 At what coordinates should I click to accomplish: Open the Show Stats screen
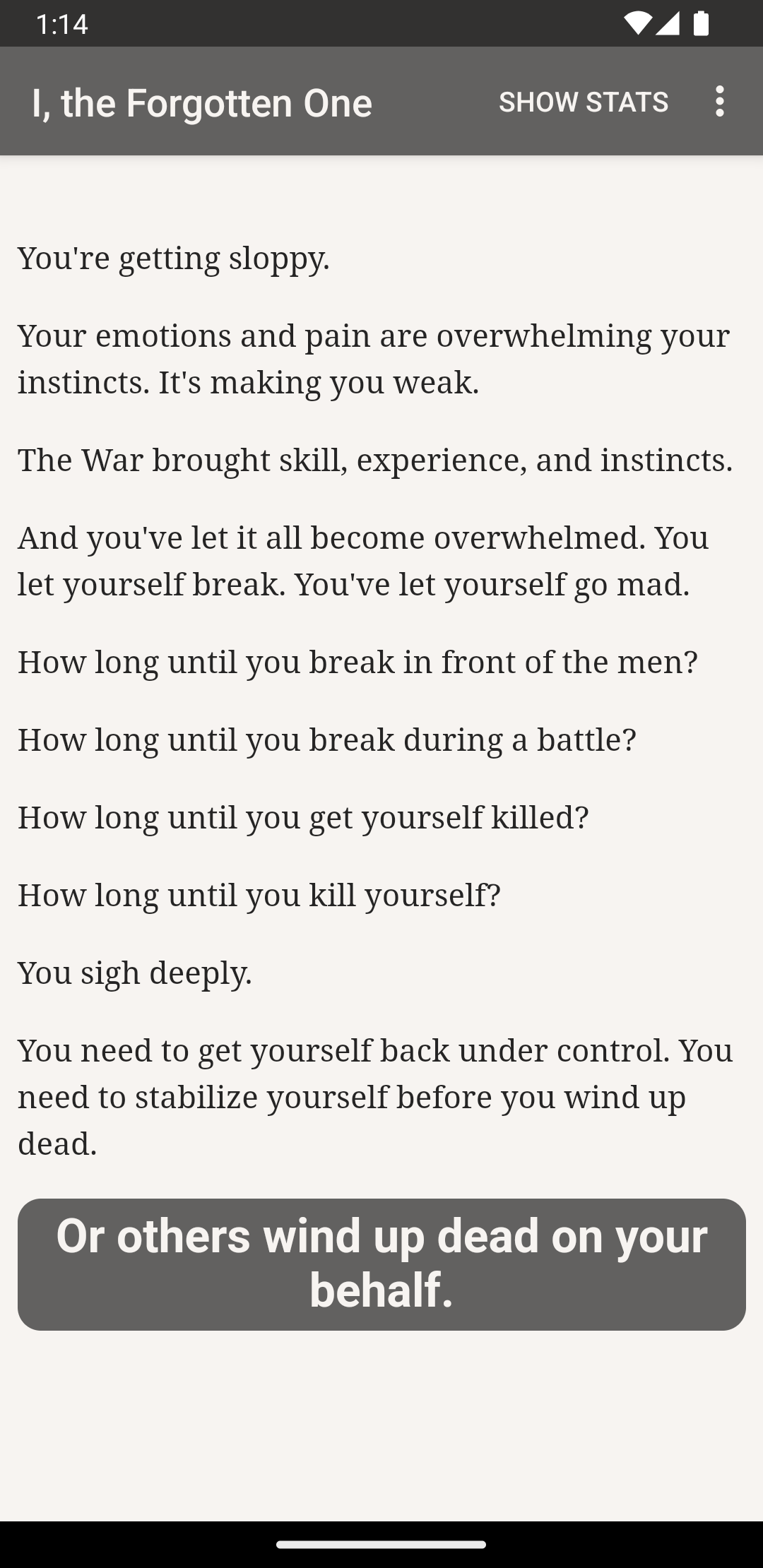[x=583, y=102]
